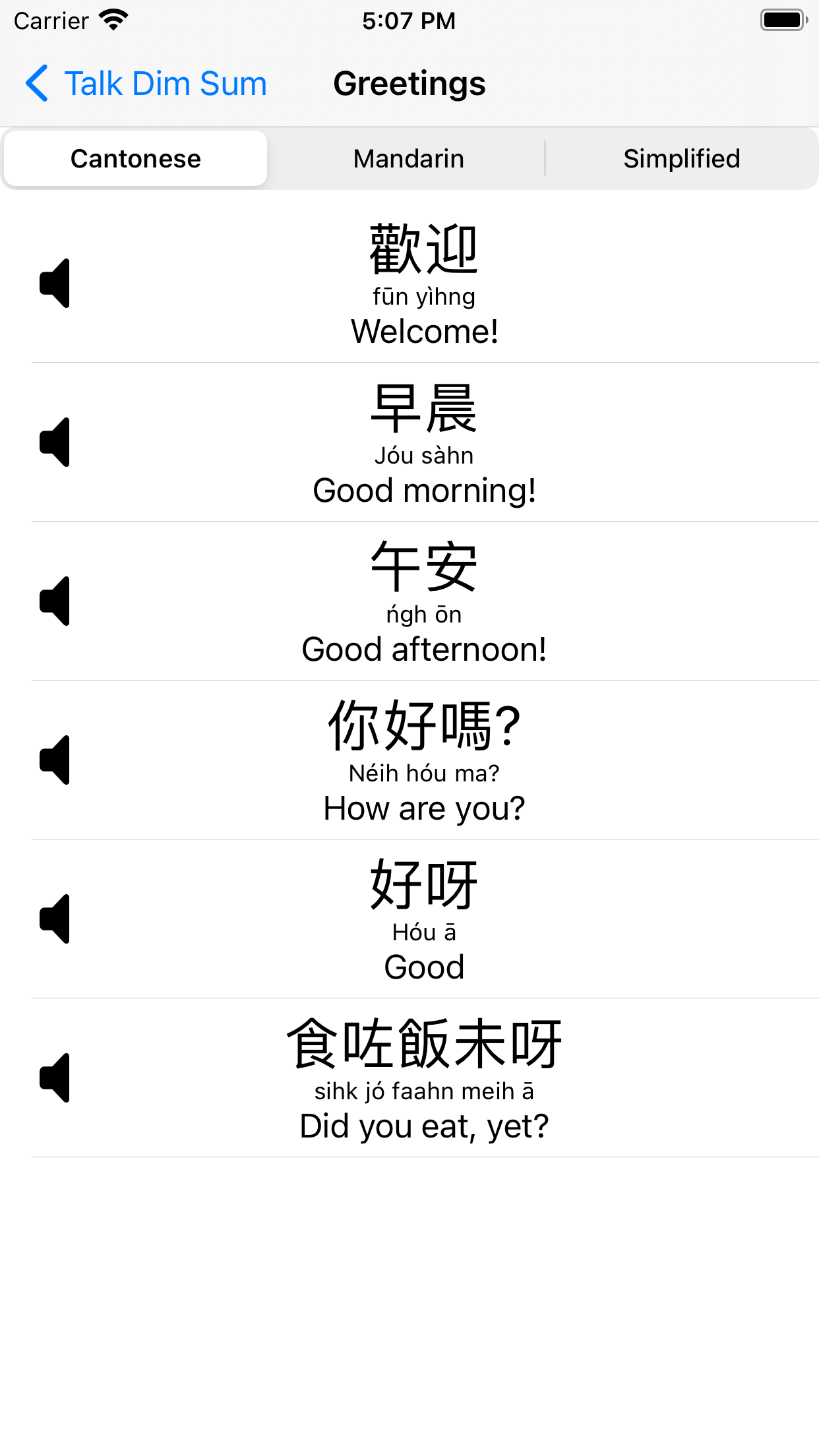The width and height of the screenshot is (819, 1456).
Task: Play audio for Good morning!
Action: coord(55,442)
